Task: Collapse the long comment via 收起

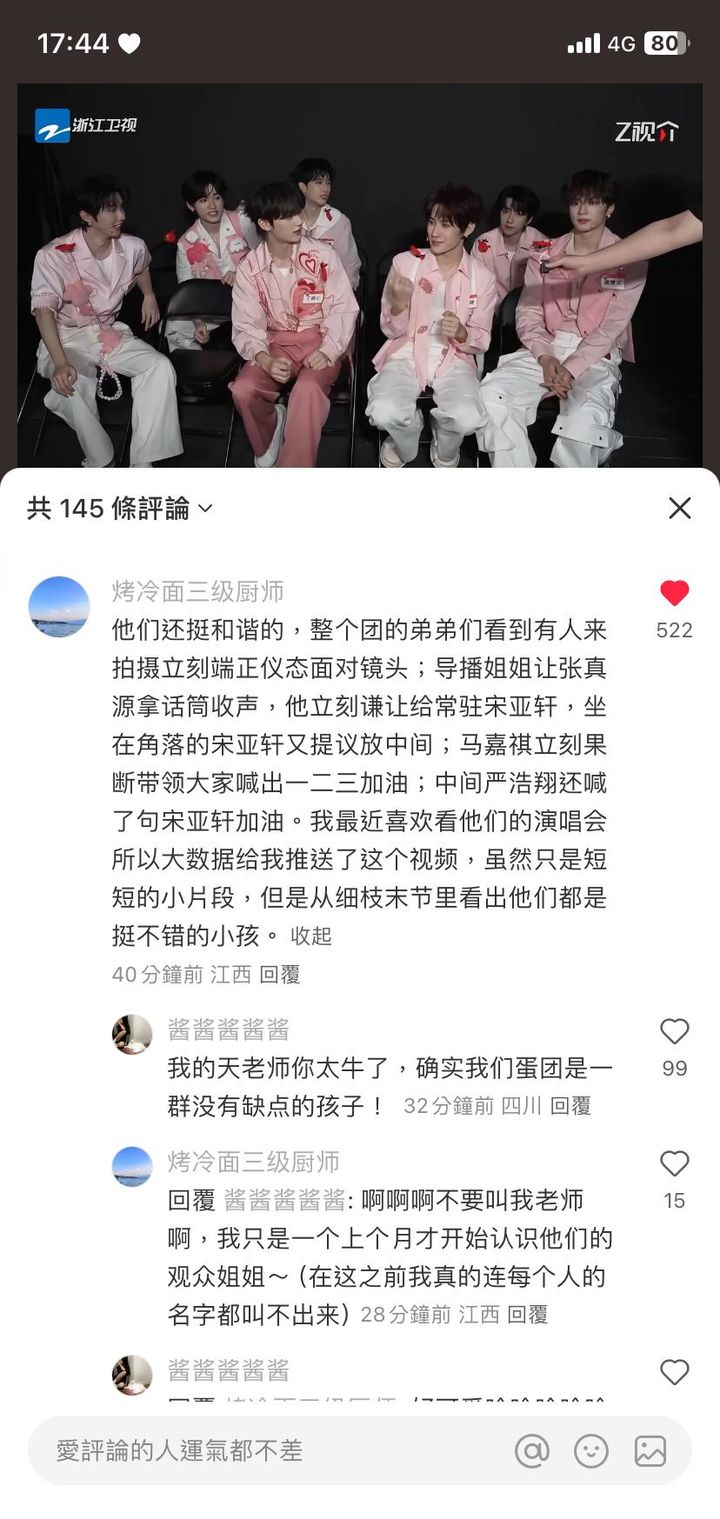Action: click(x=311, y=936)
